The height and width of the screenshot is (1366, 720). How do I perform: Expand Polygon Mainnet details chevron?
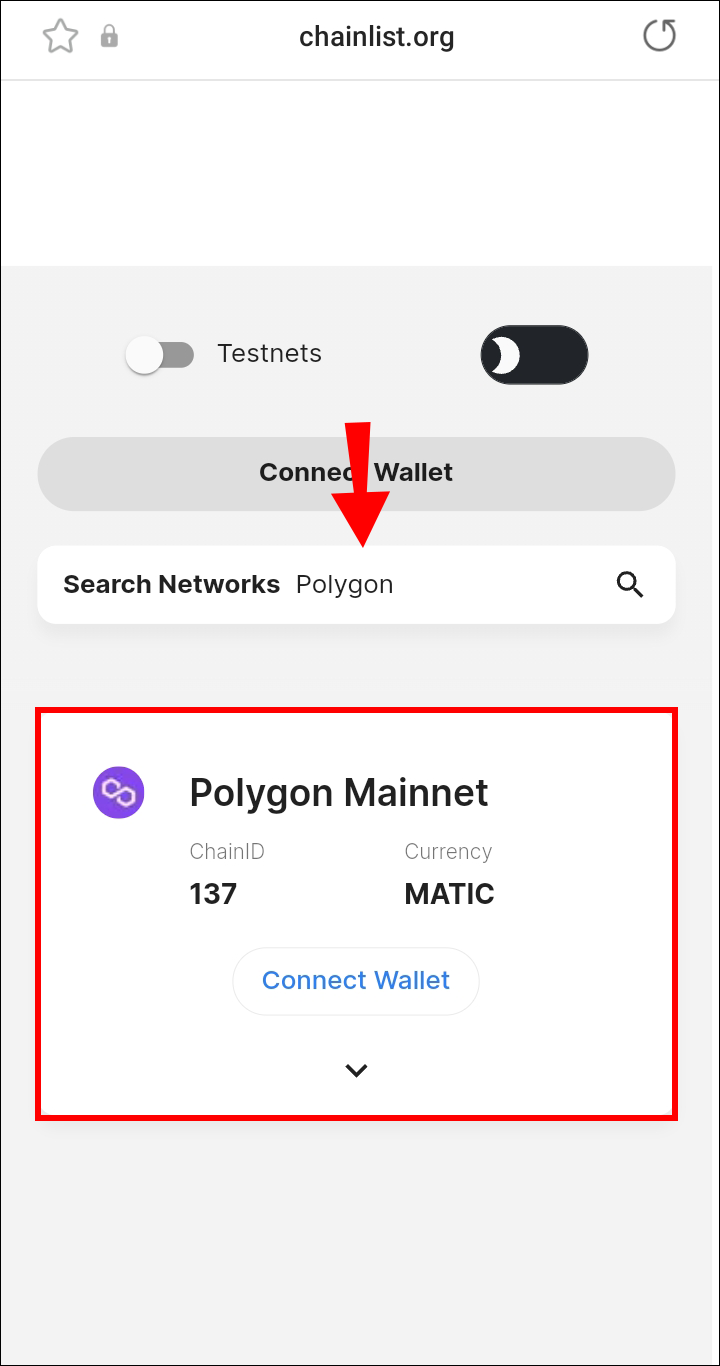pos(356,1070)
